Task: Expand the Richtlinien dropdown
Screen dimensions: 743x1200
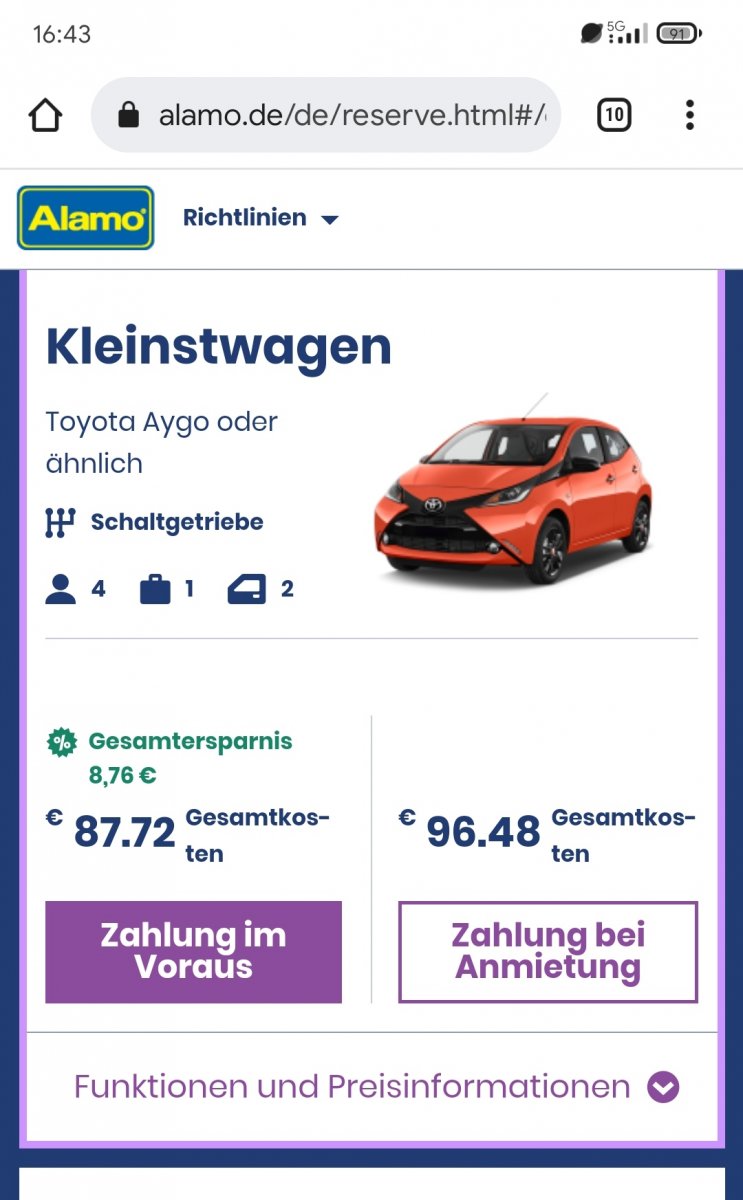Action: [261, 218]
